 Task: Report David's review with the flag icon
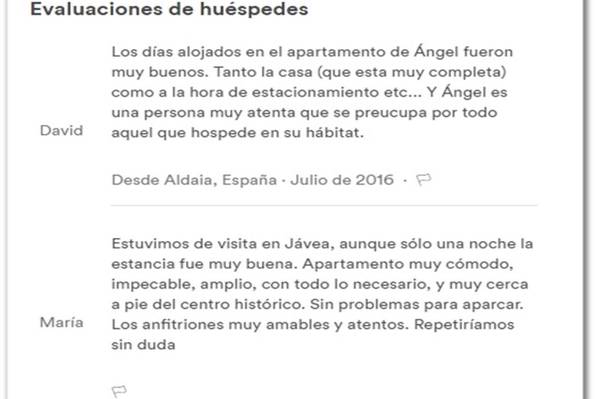(x=424, y=179)
